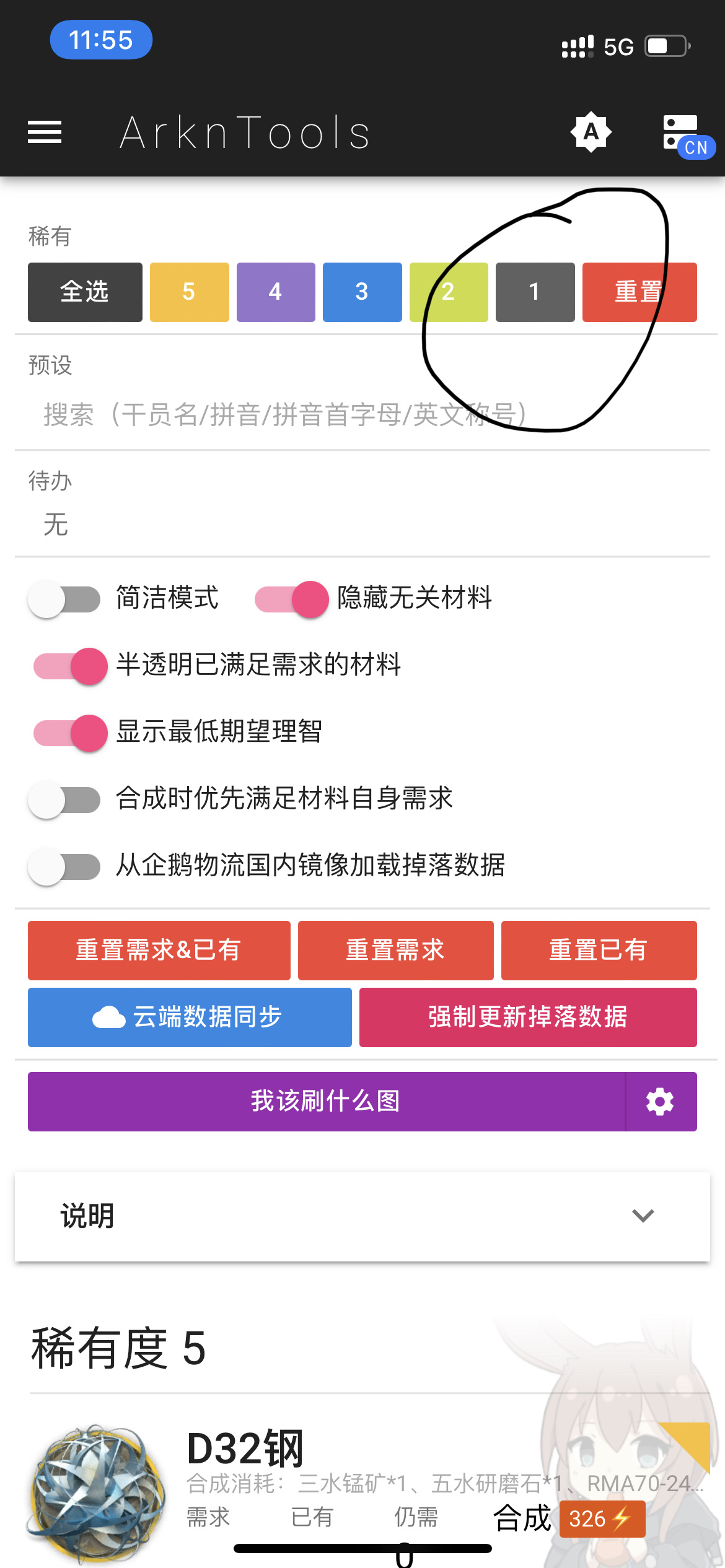This screenshot has width=725, height=1568.
Task: Turn off 显示最低期望理智 toggle
Action: click(x=68, y=733)
